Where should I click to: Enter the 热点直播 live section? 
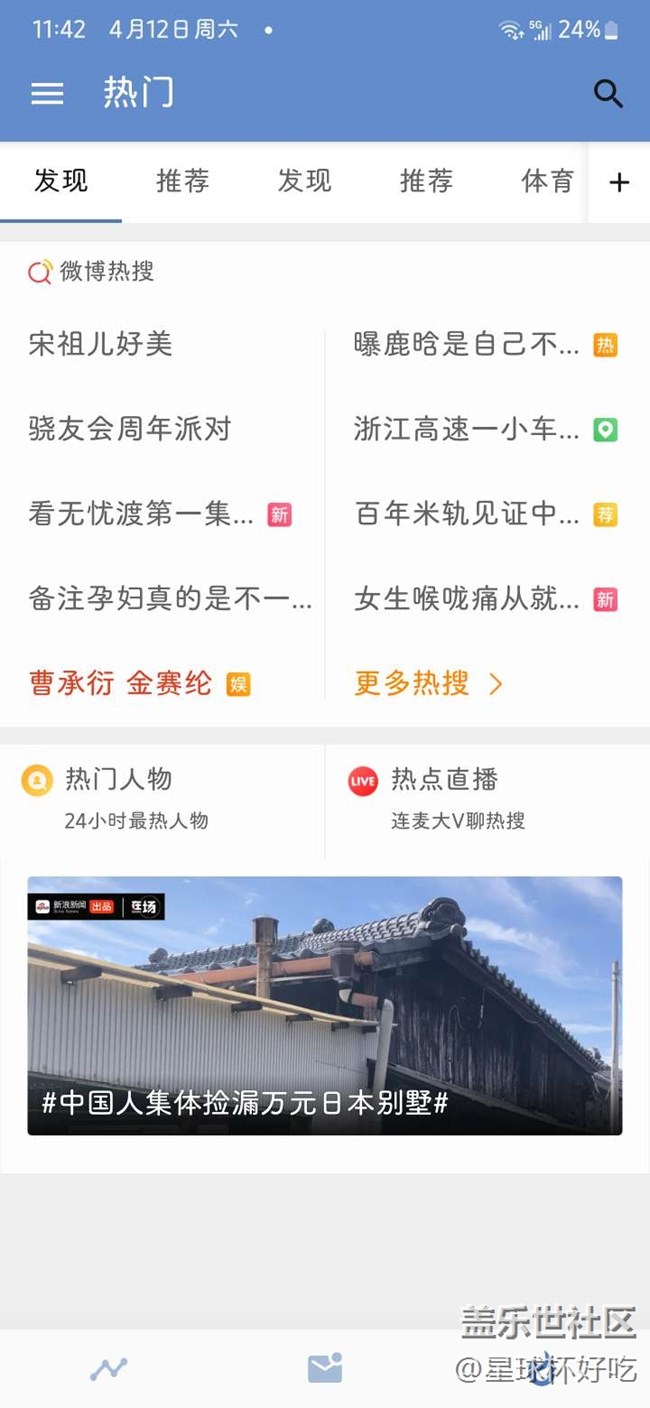pyautogui.click(x=444, y=798)
